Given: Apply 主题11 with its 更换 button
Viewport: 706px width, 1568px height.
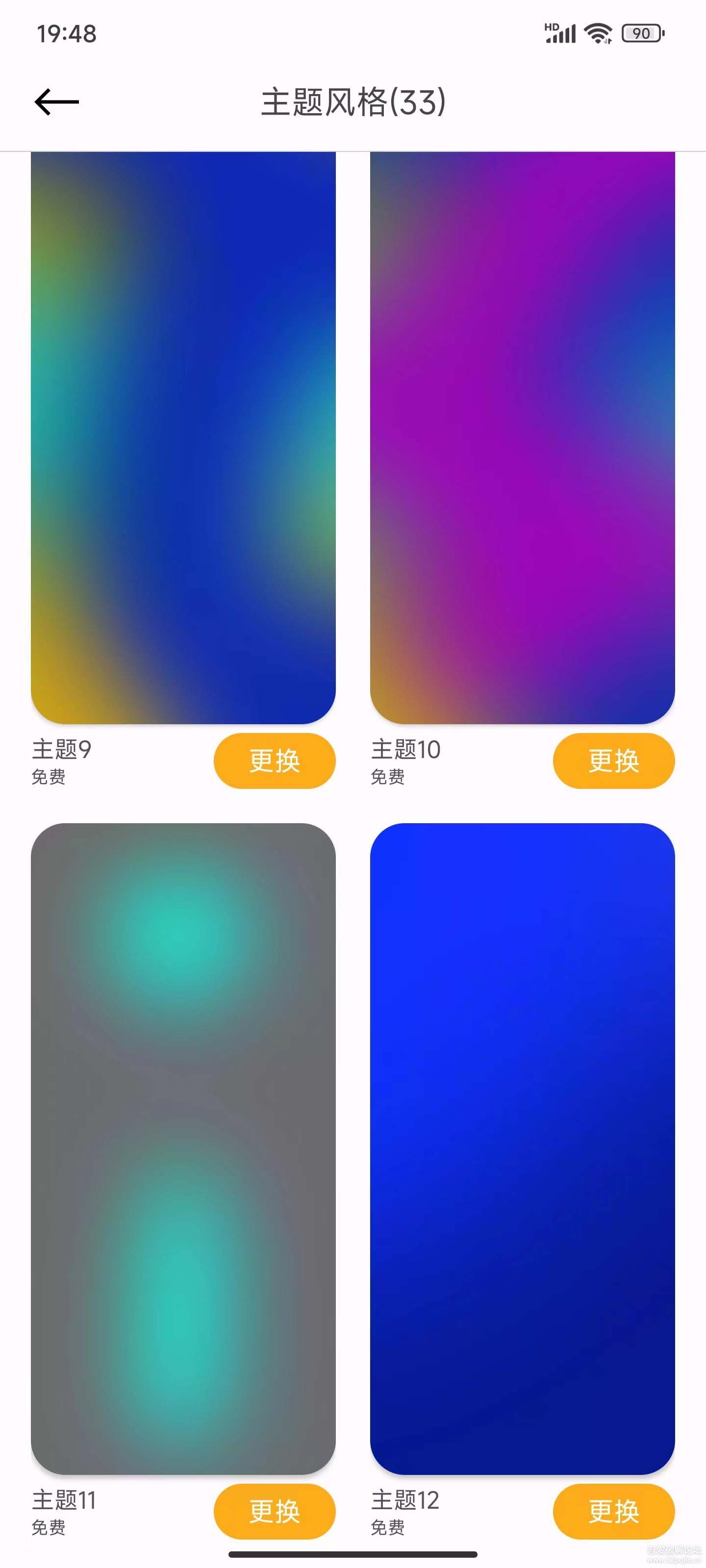Looking at the screenshot, I should (x=274, y=1511).
